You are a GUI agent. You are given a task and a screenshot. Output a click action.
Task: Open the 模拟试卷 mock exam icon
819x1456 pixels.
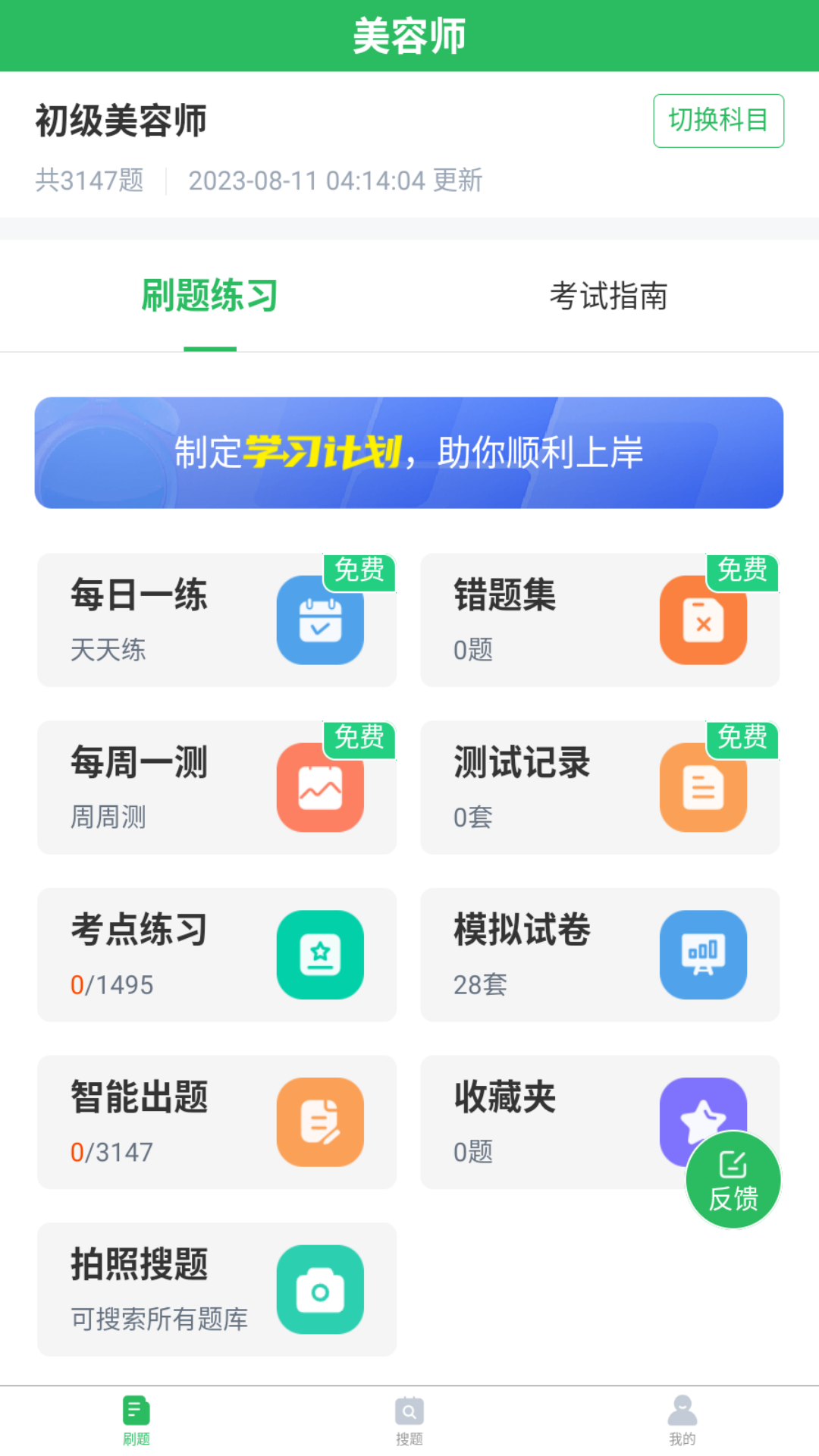point(703,955)
